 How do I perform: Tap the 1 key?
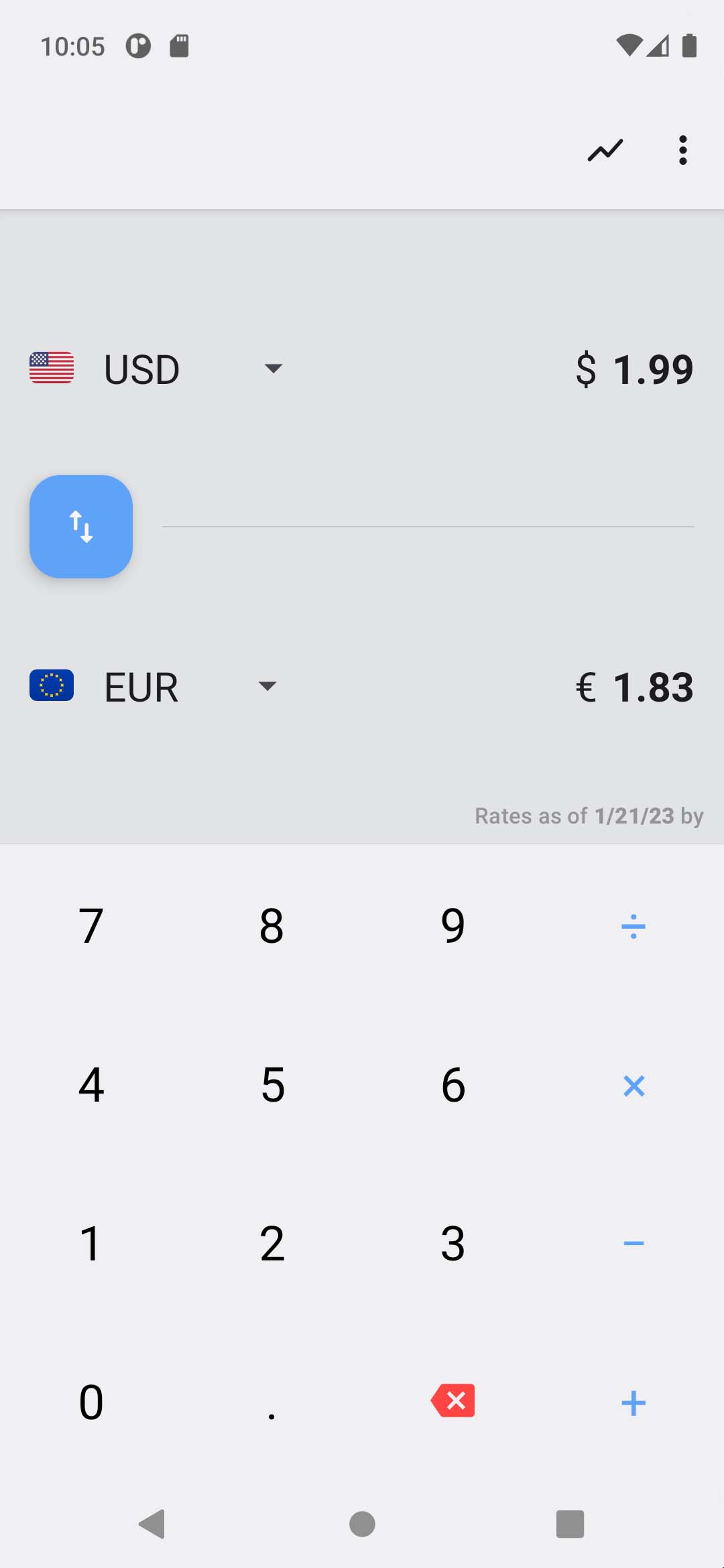tap(90, 1244)
